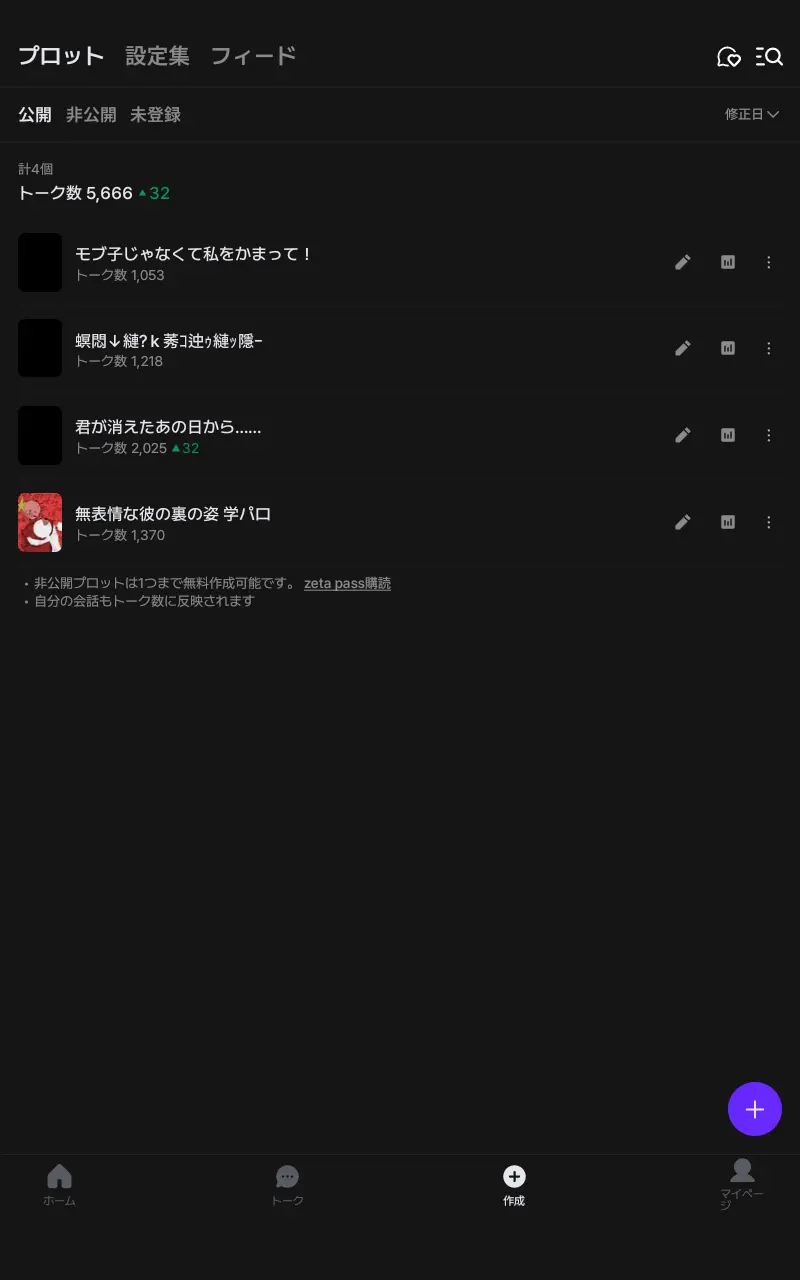
Task: Open the マイページ tab
Action: [742, 1185]
